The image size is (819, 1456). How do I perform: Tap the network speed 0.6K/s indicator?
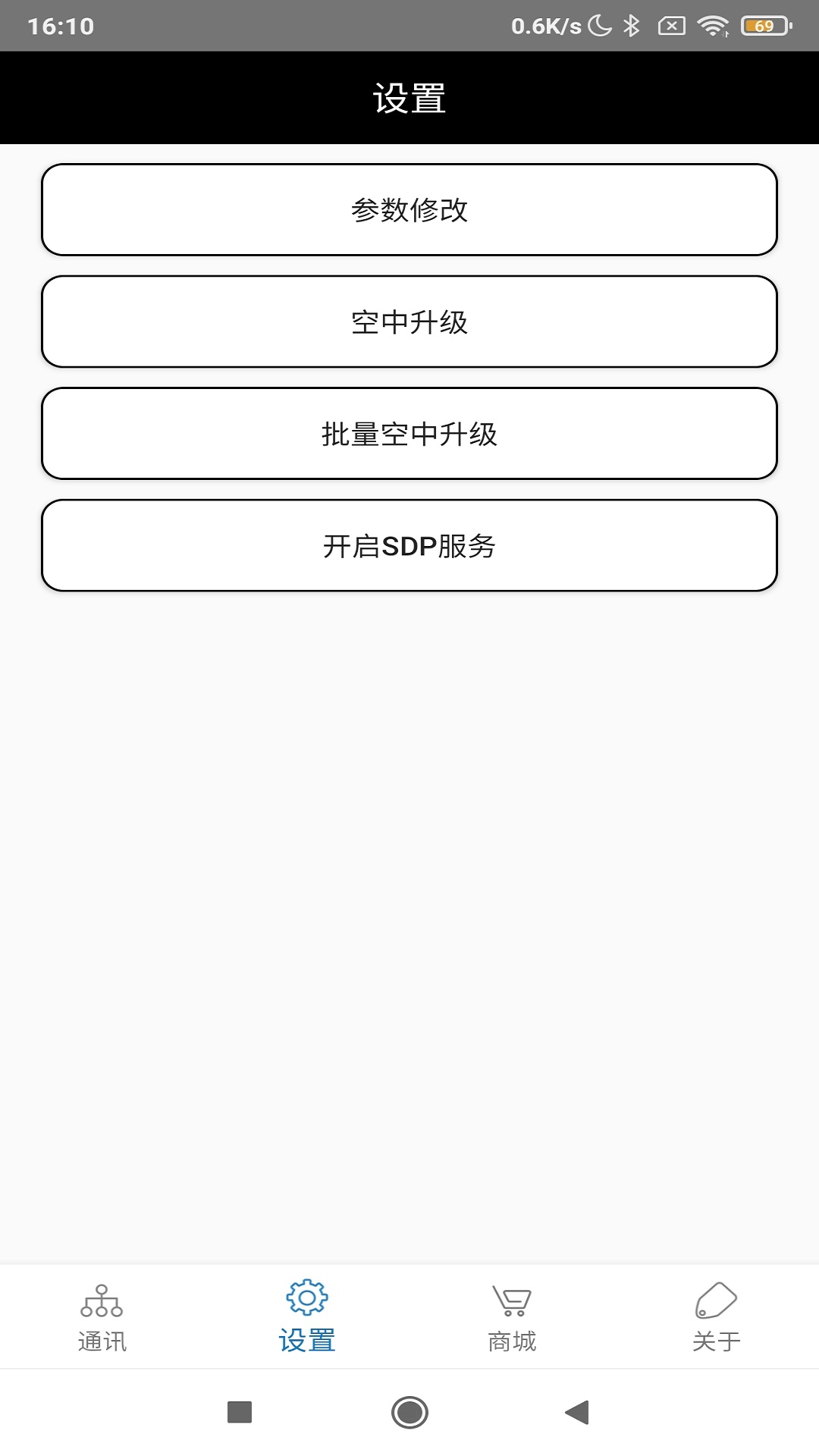point(544,25)
